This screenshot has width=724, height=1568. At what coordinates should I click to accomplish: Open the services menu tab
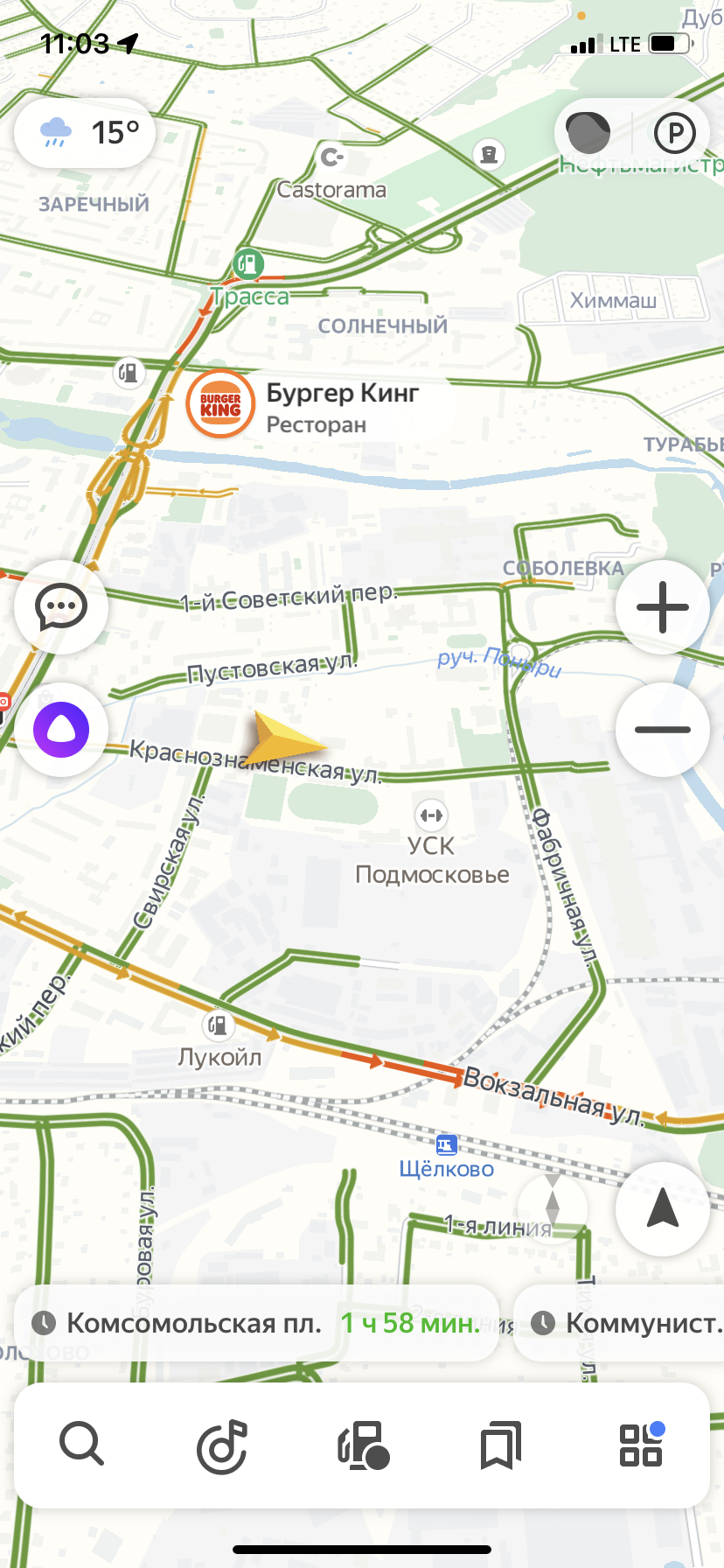(641, 1445)
